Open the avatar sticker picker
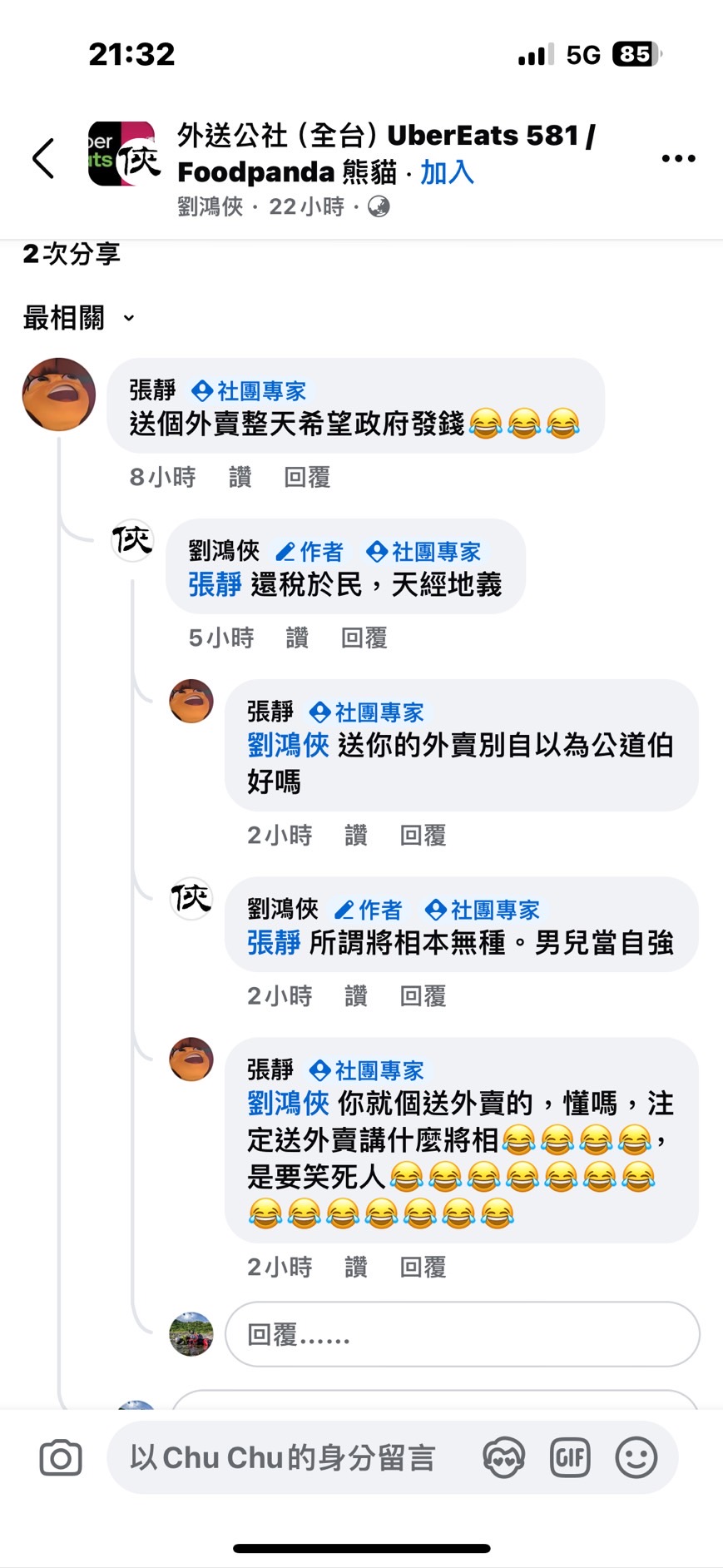This screenshot has width=723, height=1568. 503,1458
